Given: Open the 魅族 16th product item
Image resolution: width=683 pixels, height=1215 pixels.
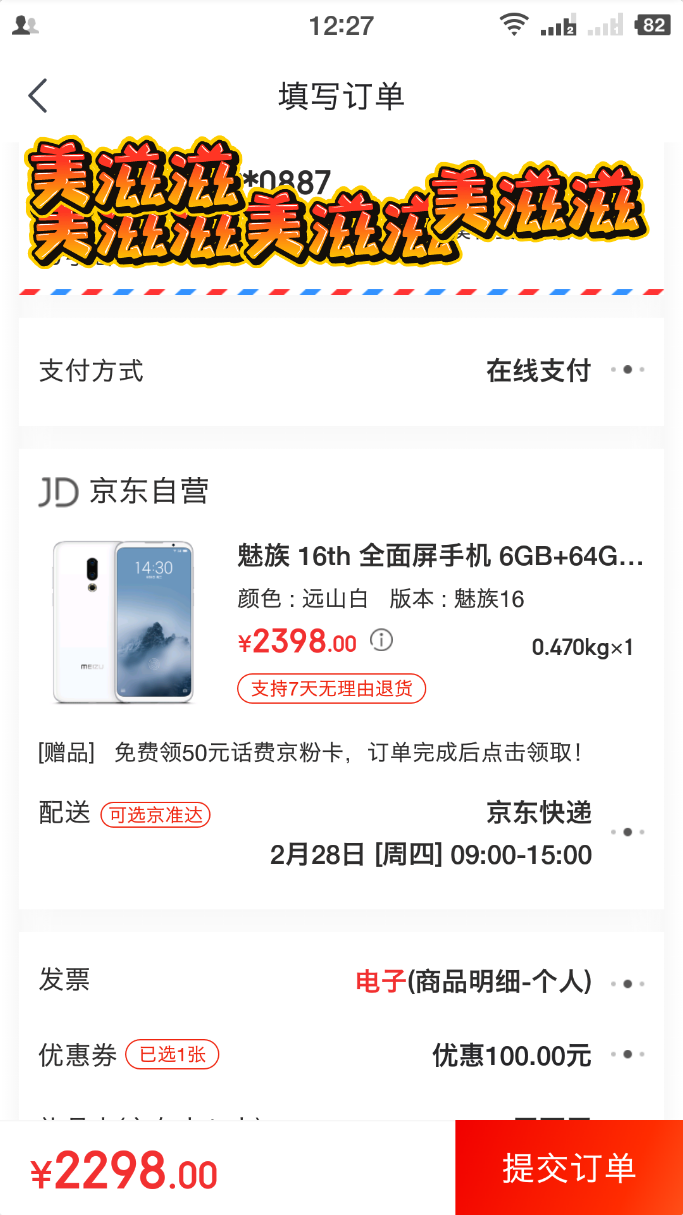Looking at the screenshot, I should (x=440, y=555).
